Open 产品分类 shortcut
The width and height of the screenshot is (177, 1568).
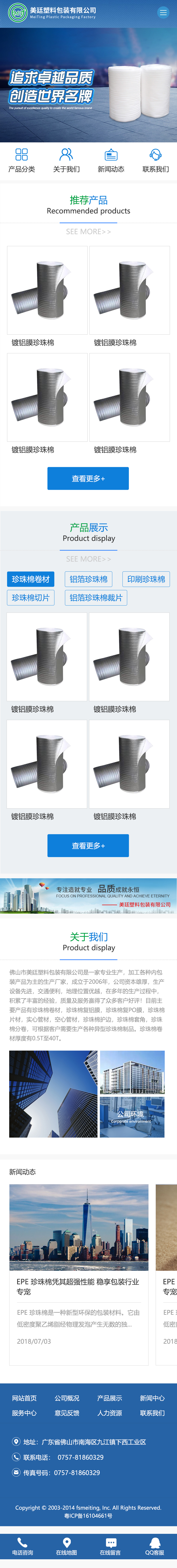coord(21,161)
